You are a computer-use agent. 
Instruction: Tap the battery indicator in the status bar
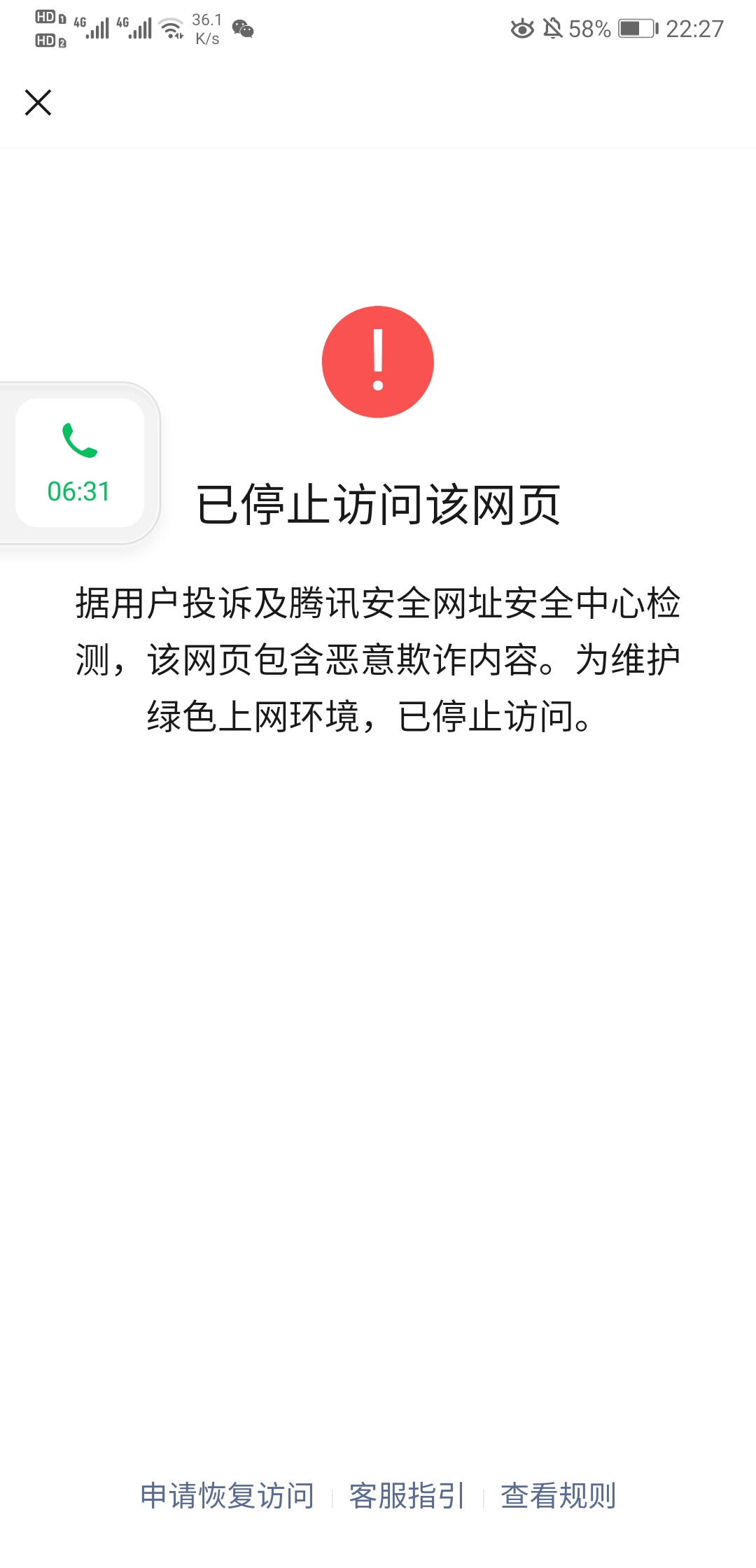tap(637, 29)
